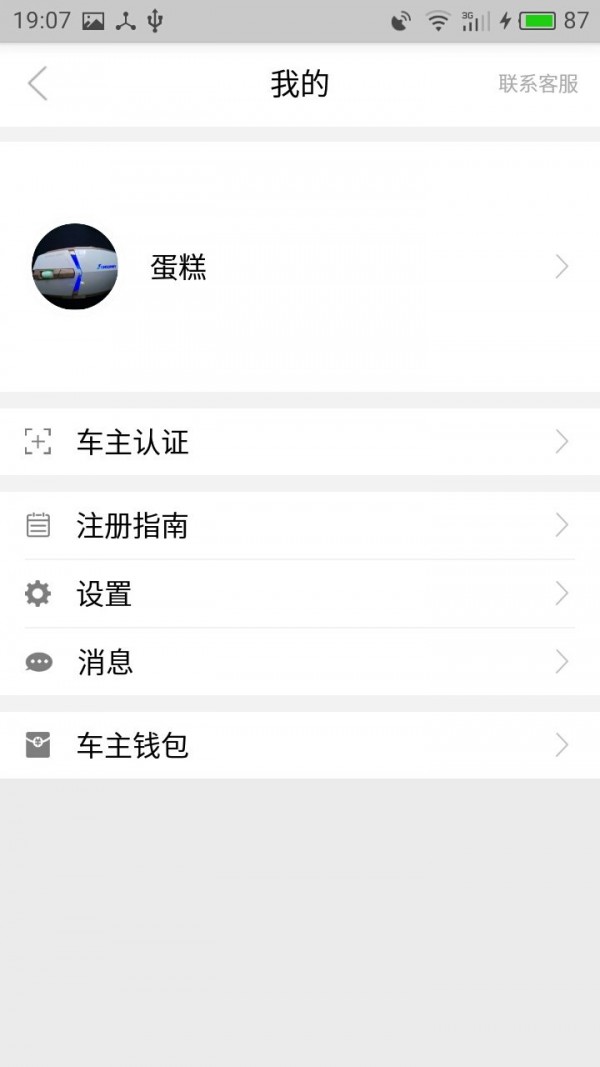Open 车主钱包 owner wallet
The image size is (600, 1067).
(x=300, y=745)
